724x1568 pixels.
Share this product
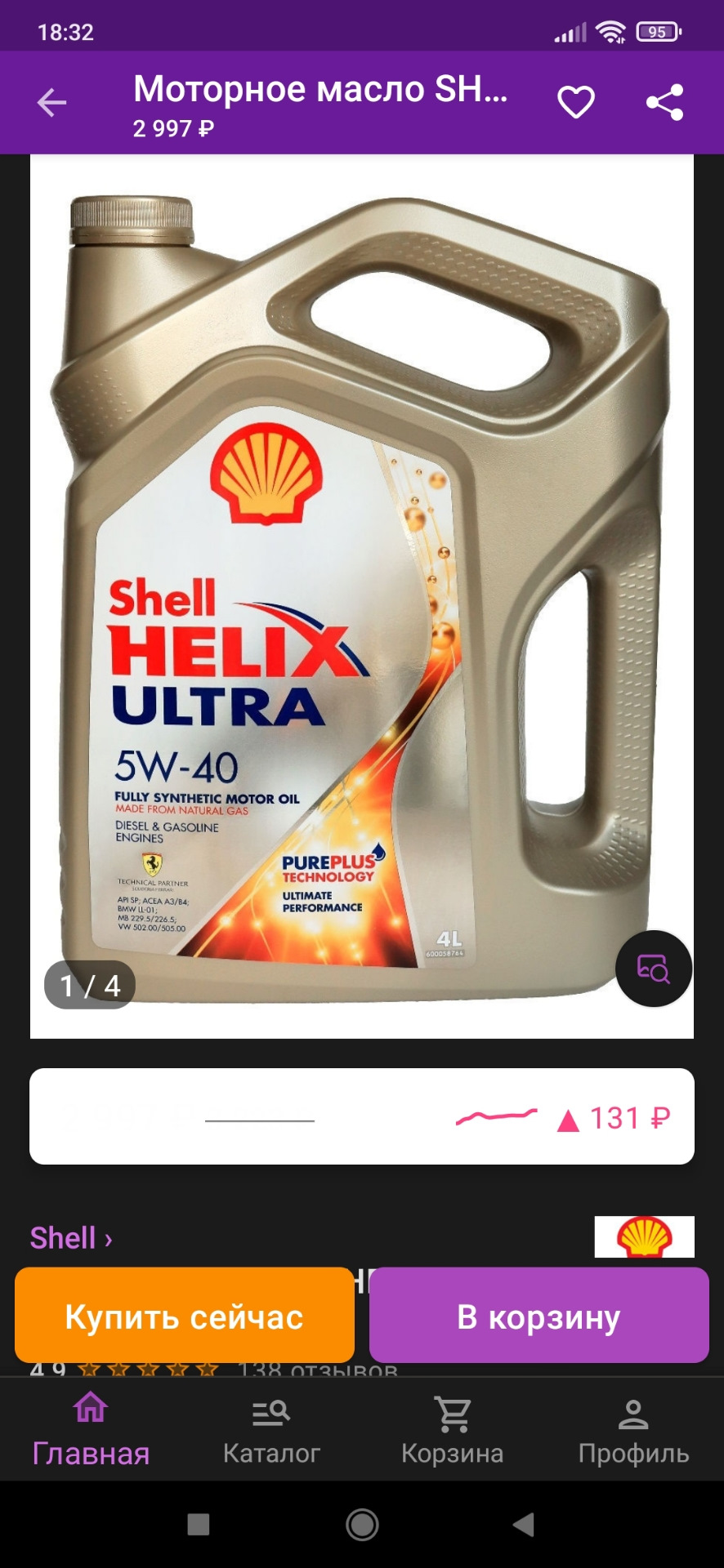(664, 103)
